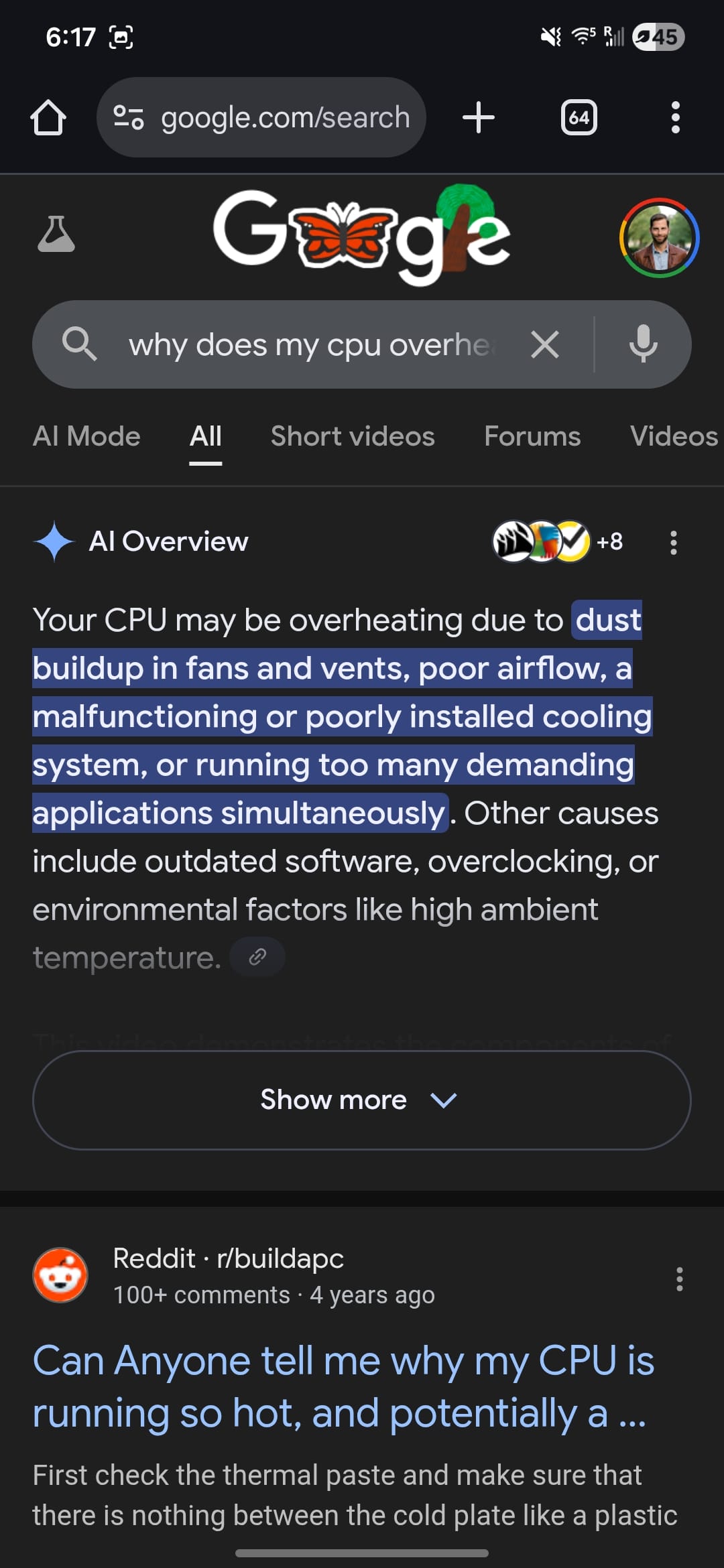Tap the link icon after temperature

(257, 957)
